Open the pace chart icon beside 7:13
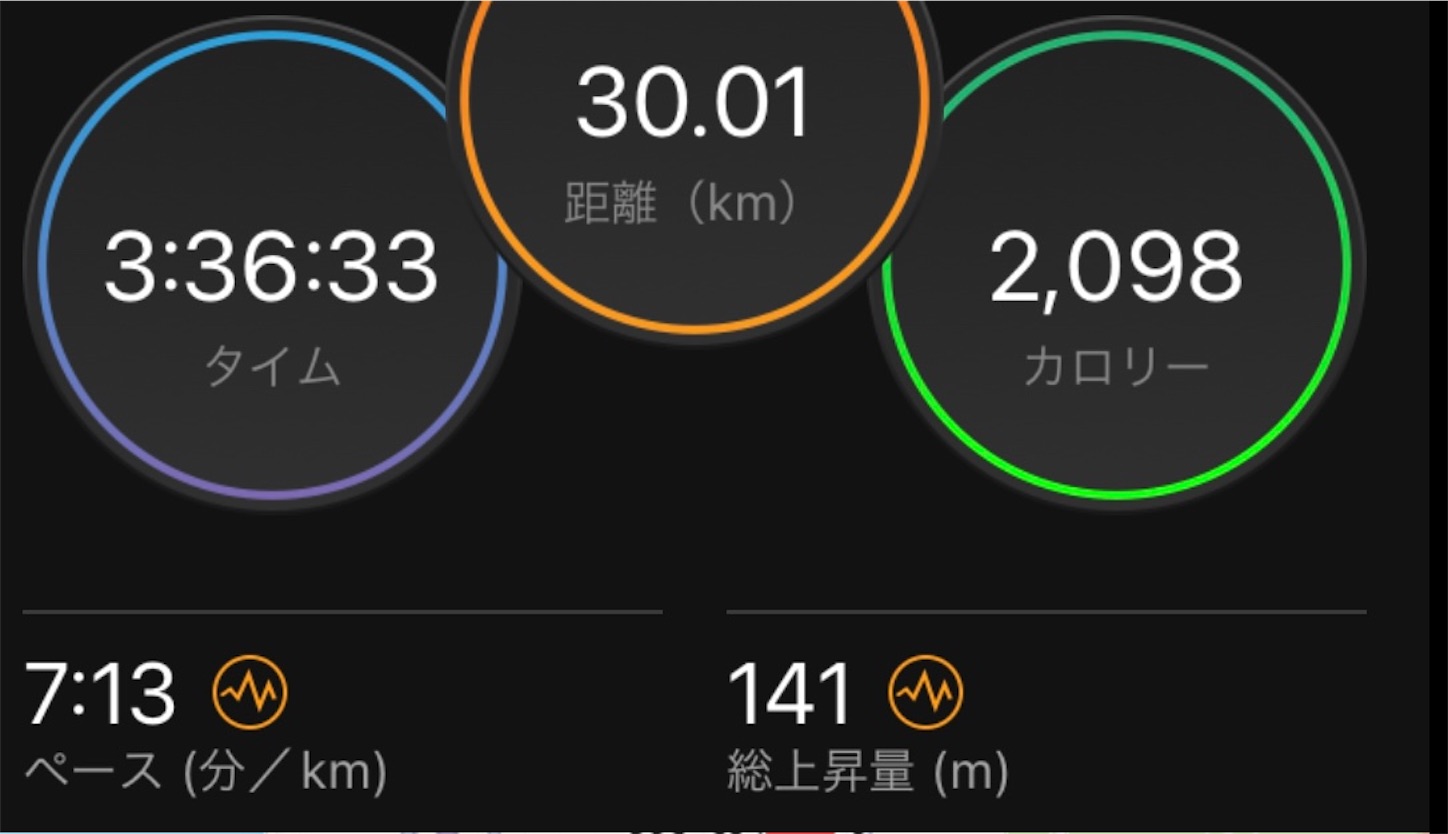This screenshot has height=834, width=1448. click(x=250, y=691)
